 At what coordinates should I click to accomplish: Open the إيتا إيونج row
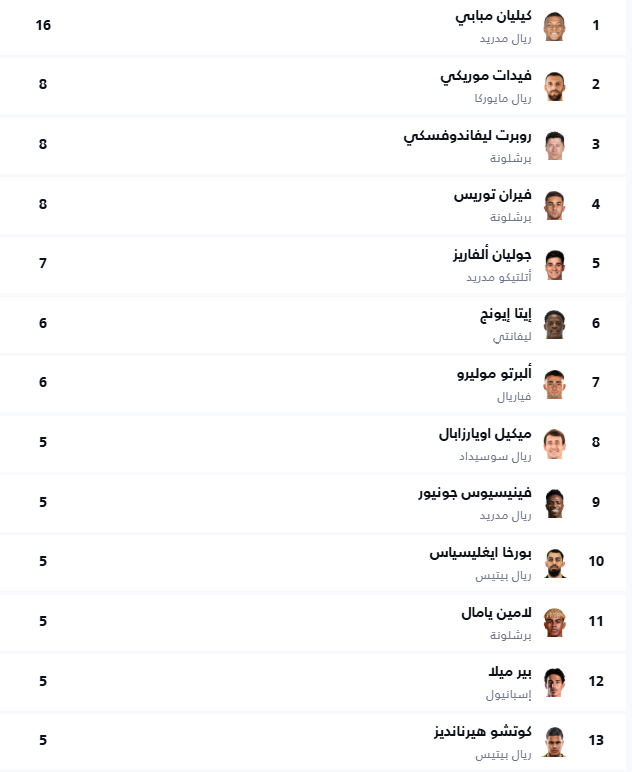click(506, 315)
